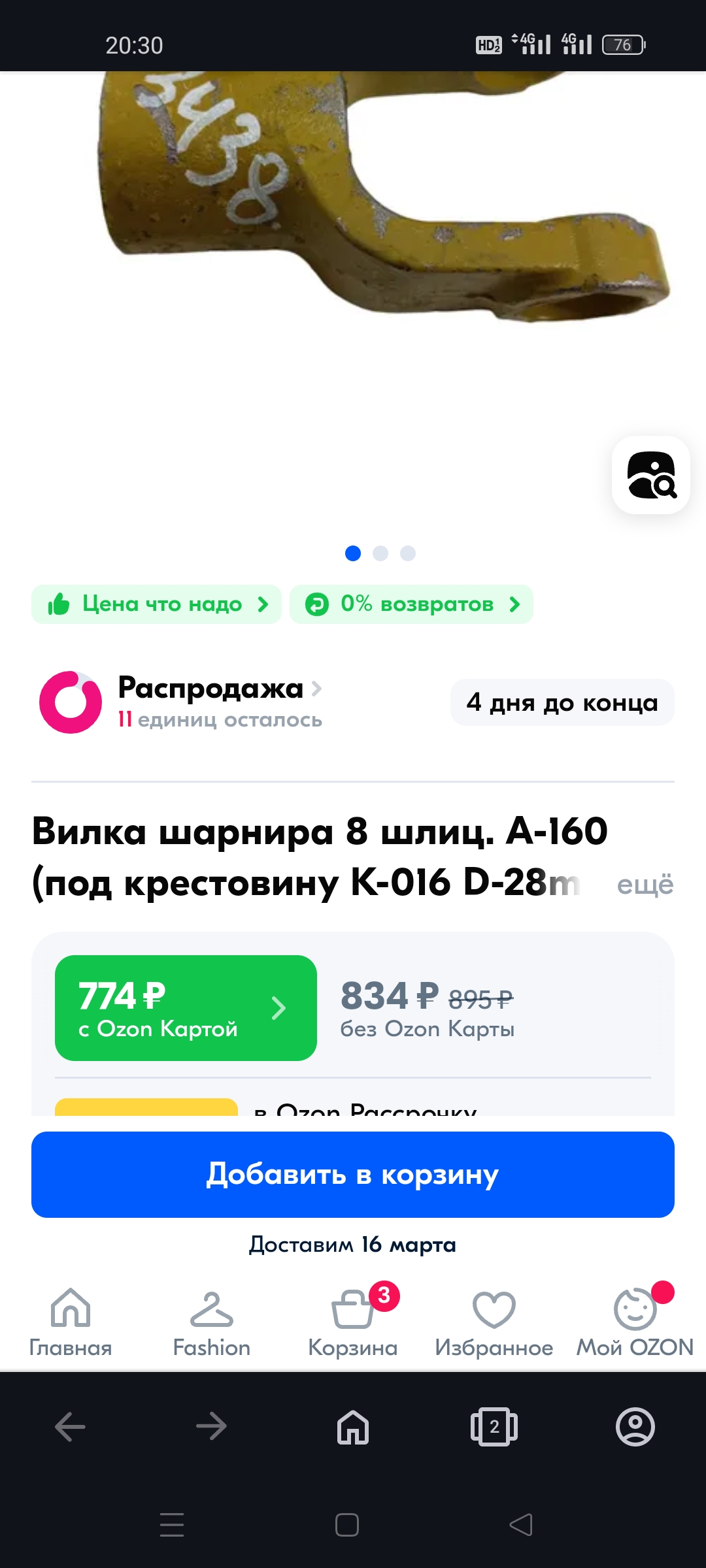
Task: Go to the Главная tab
Action: [x=71, y=1322]
